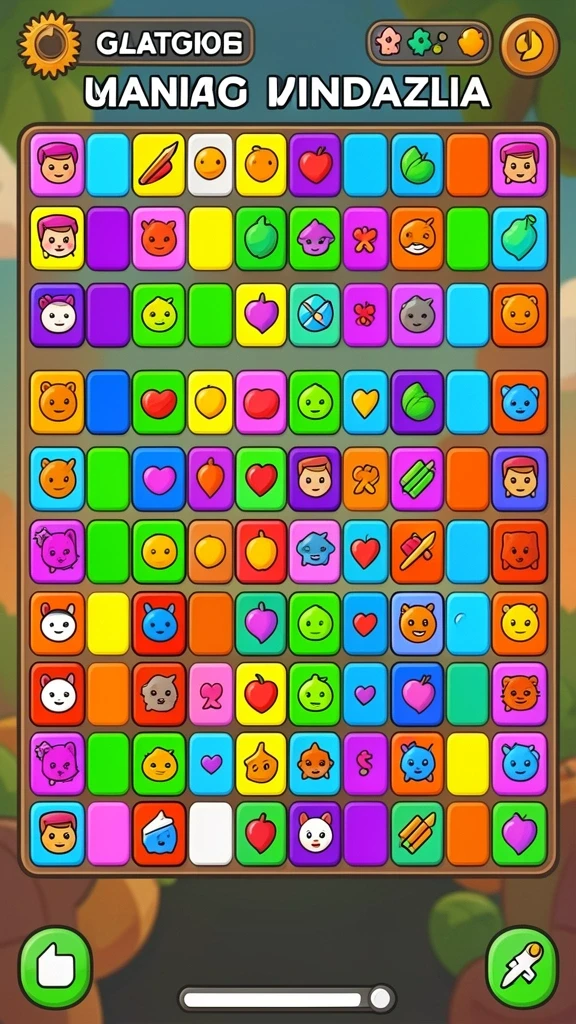Tap the slider handle at the bottom
Image resolution: width=576 pixels, height=1024 pixels.
[x=380, y=998]
